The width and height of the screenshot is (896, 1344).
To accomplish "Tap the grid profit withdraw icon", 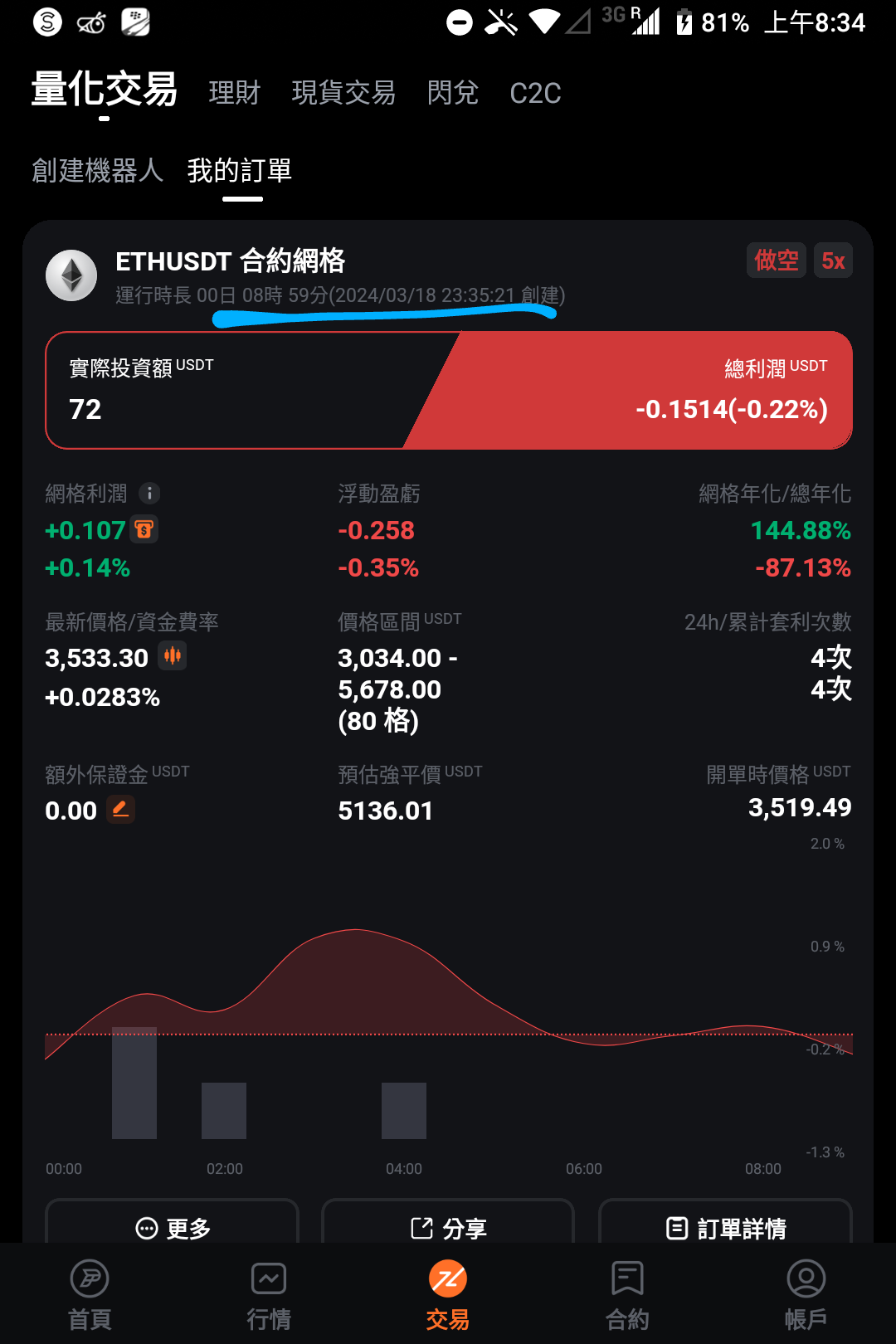I will click(x=144, y=529).
